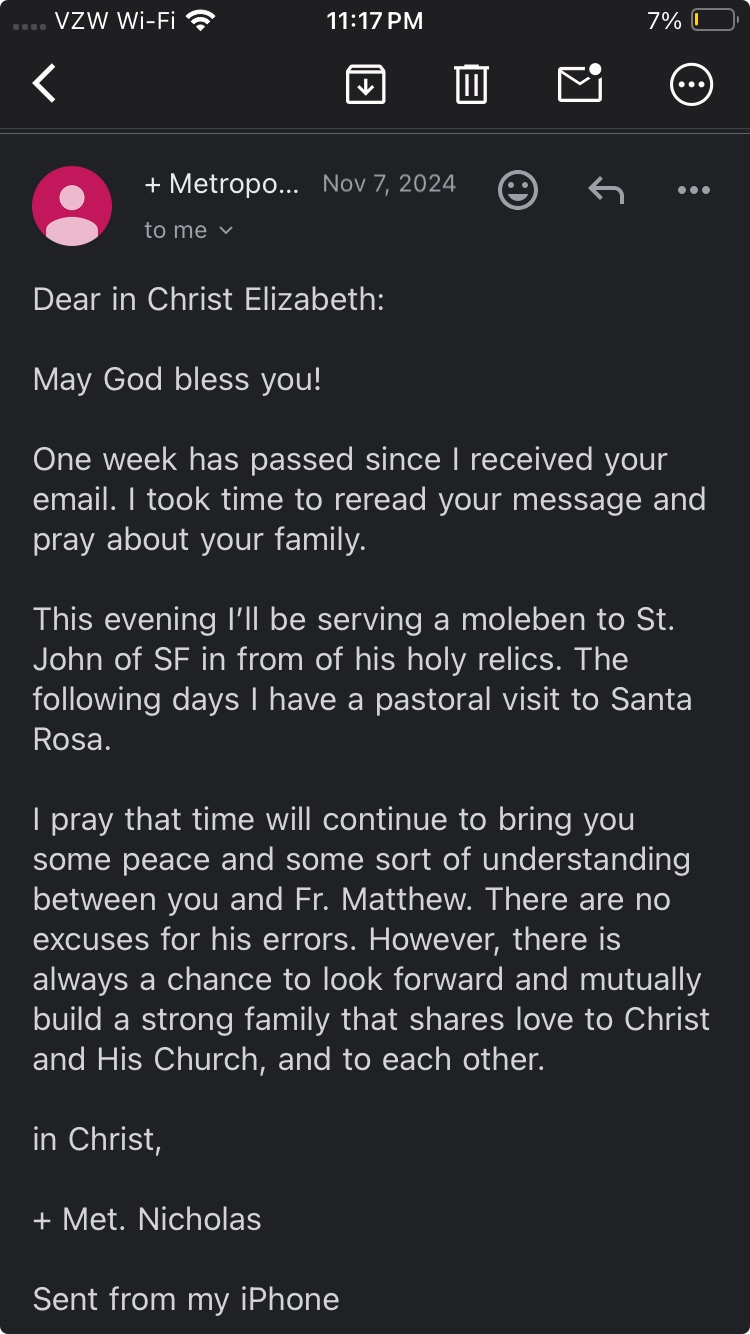
Task: Mark this email as unread
Action: coord(580,84)
